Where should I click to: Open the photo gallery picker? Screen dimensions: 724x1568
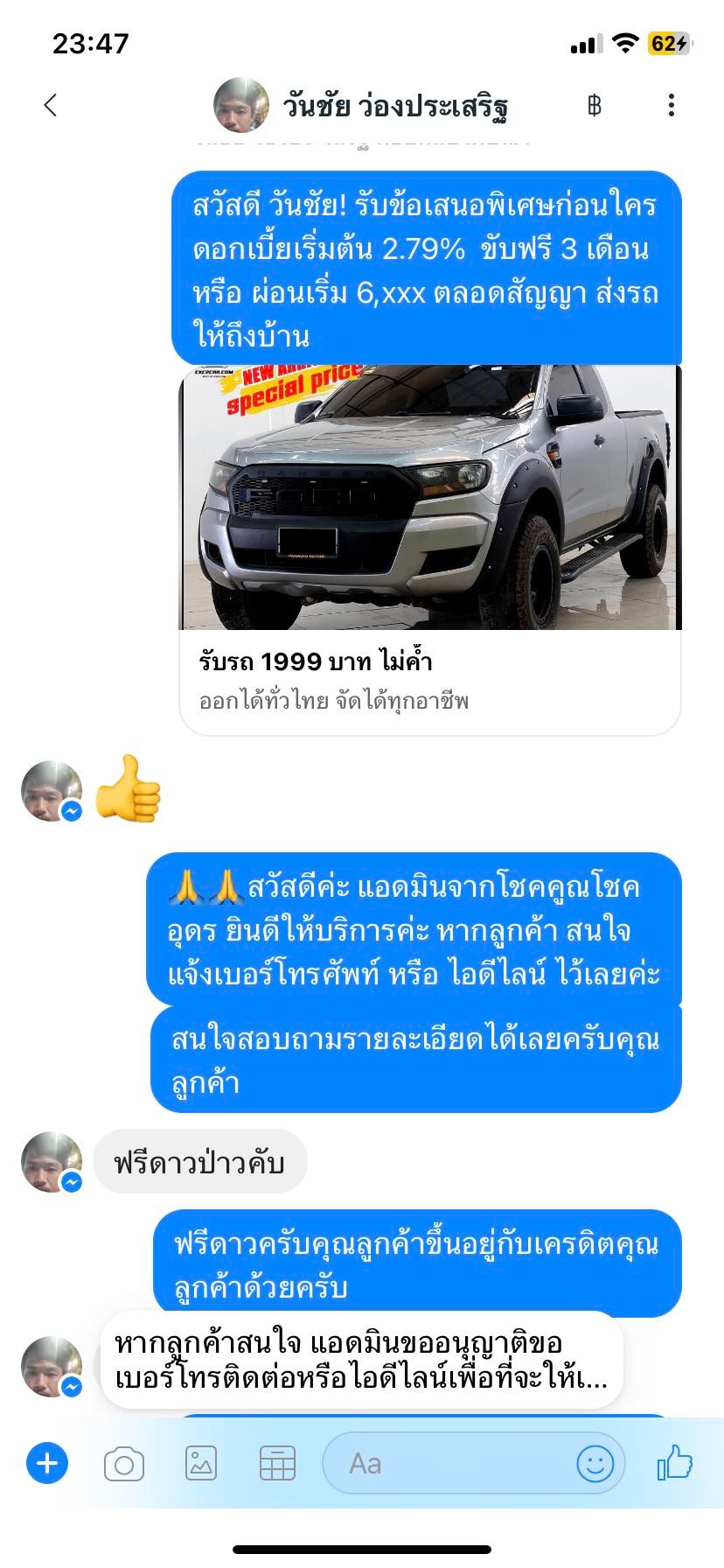coord(201,1463)
